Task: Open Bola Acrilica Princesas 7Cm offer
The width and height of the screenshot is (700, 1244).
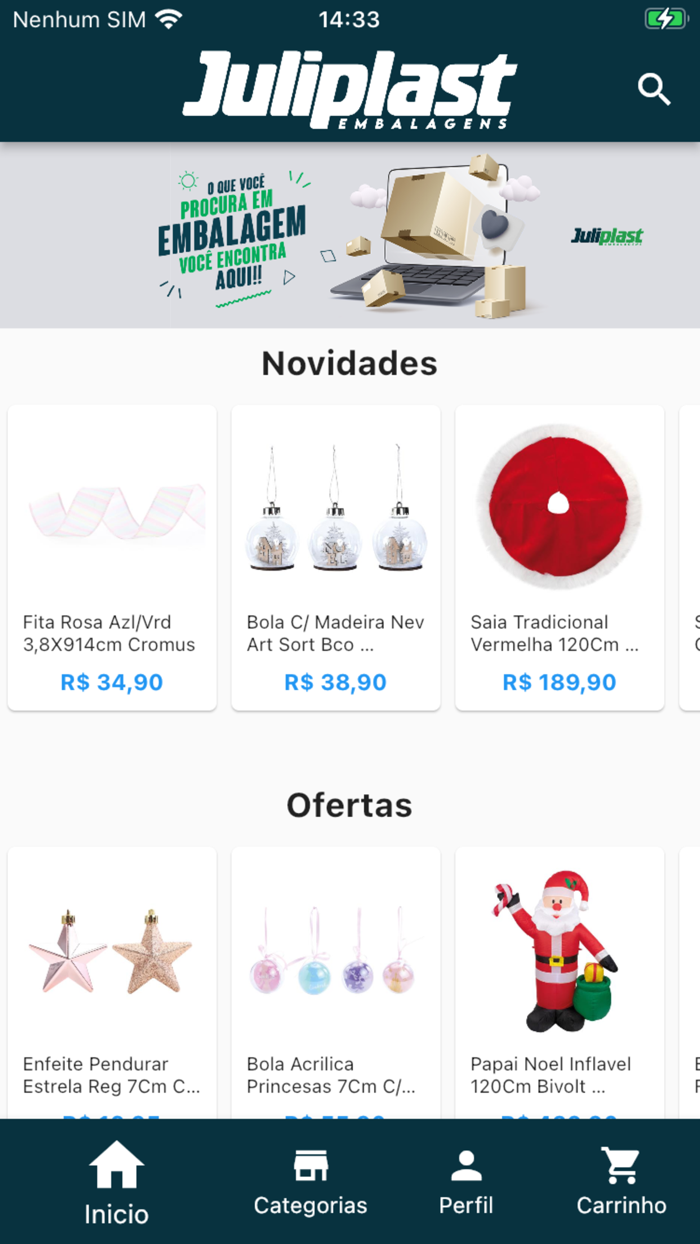Action: click(x=336, y=983)
